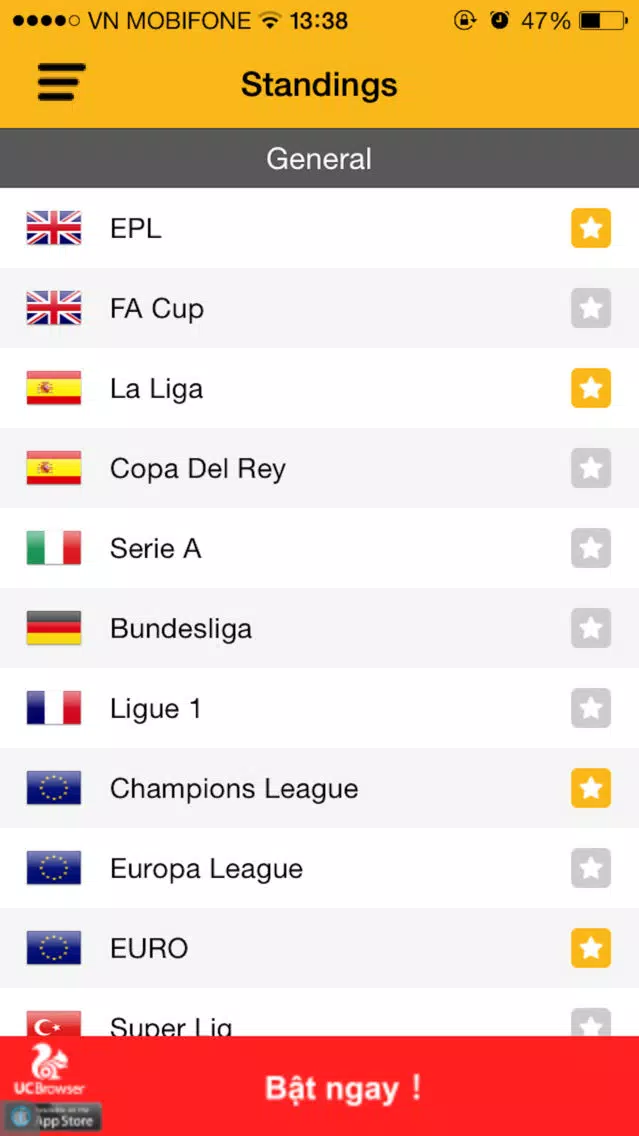
Task: Open the hamburger menu
Action: pyautogui.click(x=62, y=83)
